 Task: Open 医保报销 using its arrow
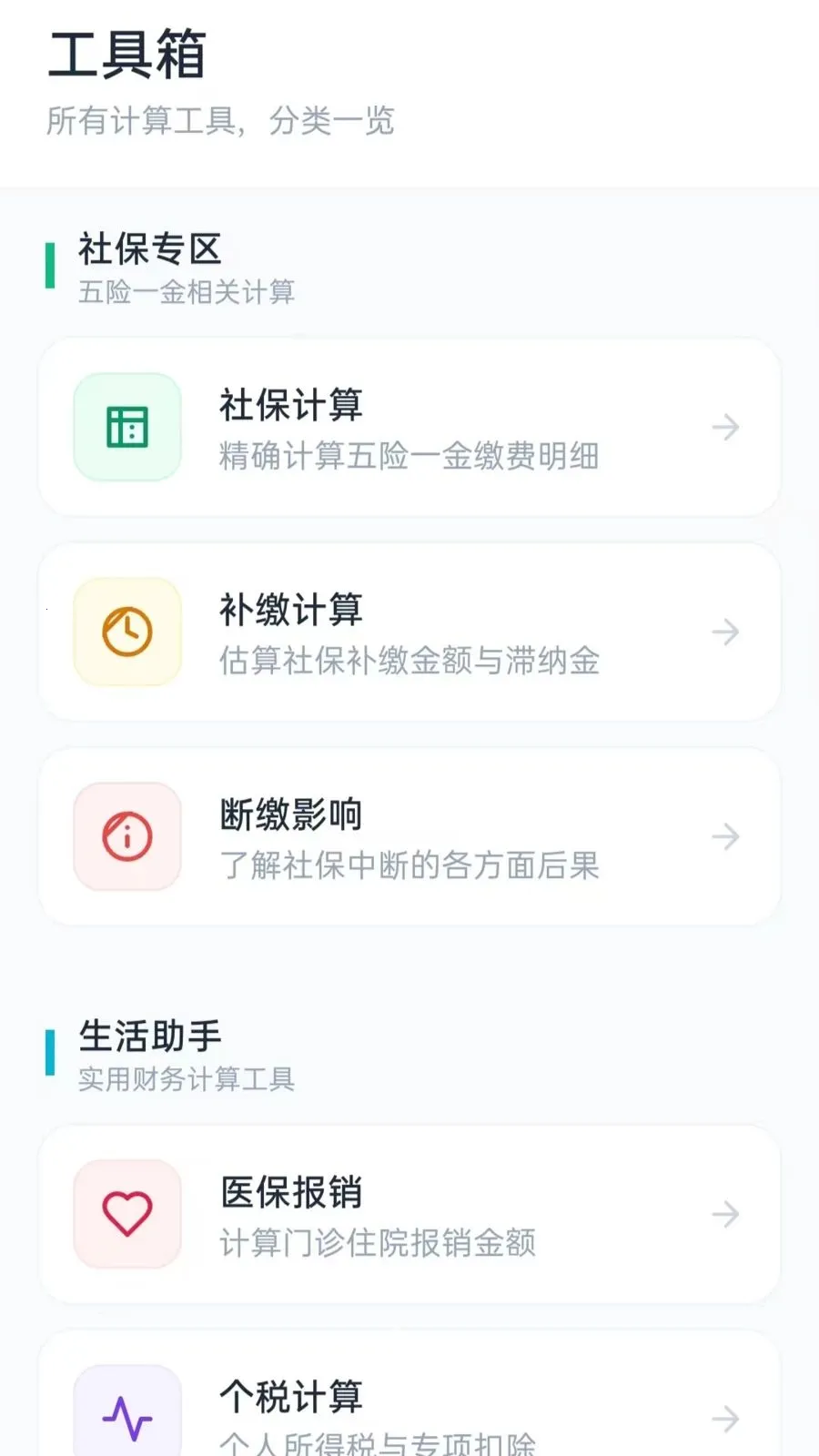point(724,1214)
